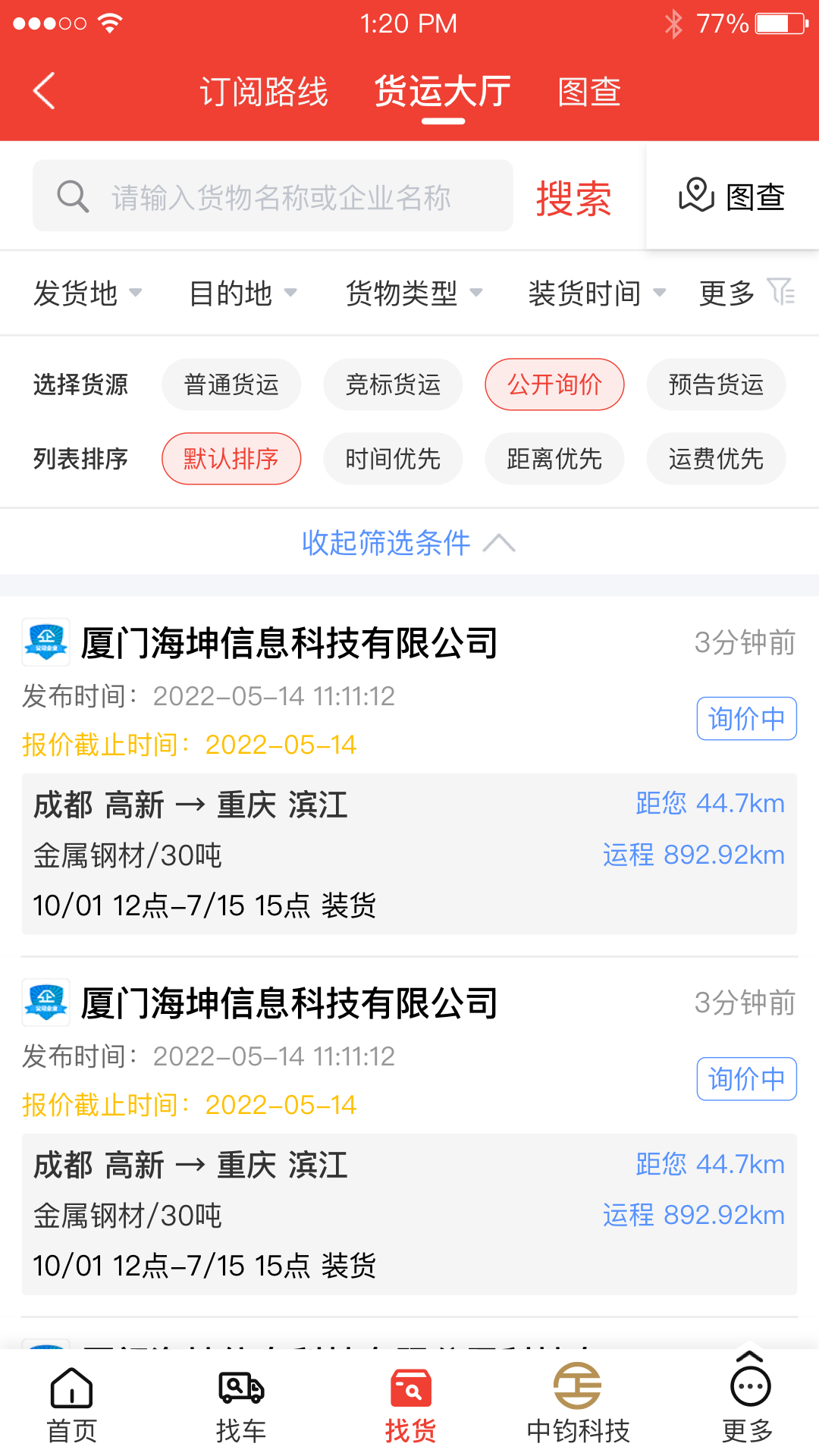
Task: Open the 货物类型 dropdown
Action: (414, 293)
